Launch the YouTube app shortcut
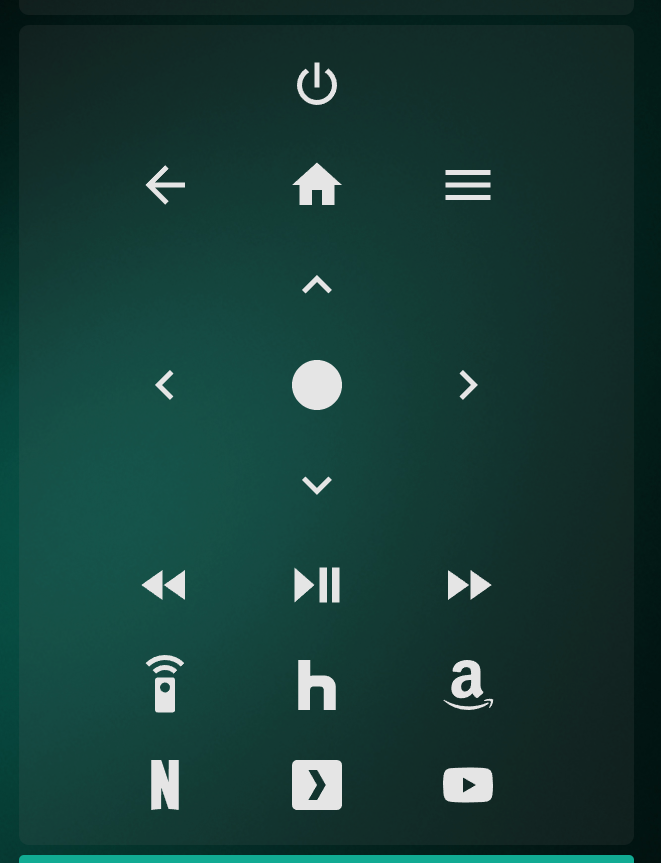The width and height of the screenshot is (661, 863). [468, 785]
